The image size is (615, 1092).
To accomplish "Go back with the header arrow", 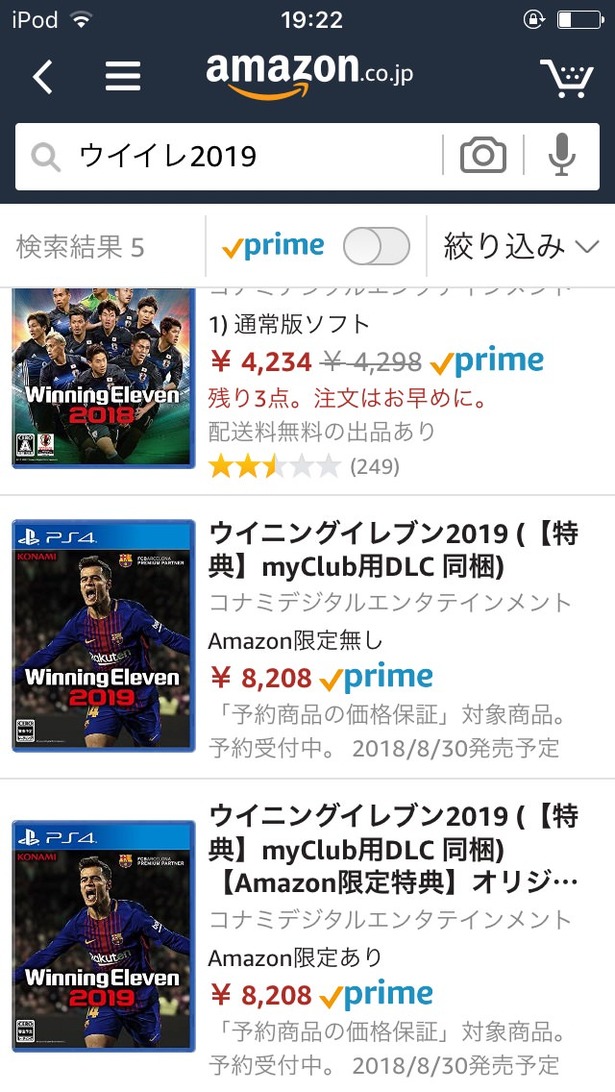I will tap(42, 77).
